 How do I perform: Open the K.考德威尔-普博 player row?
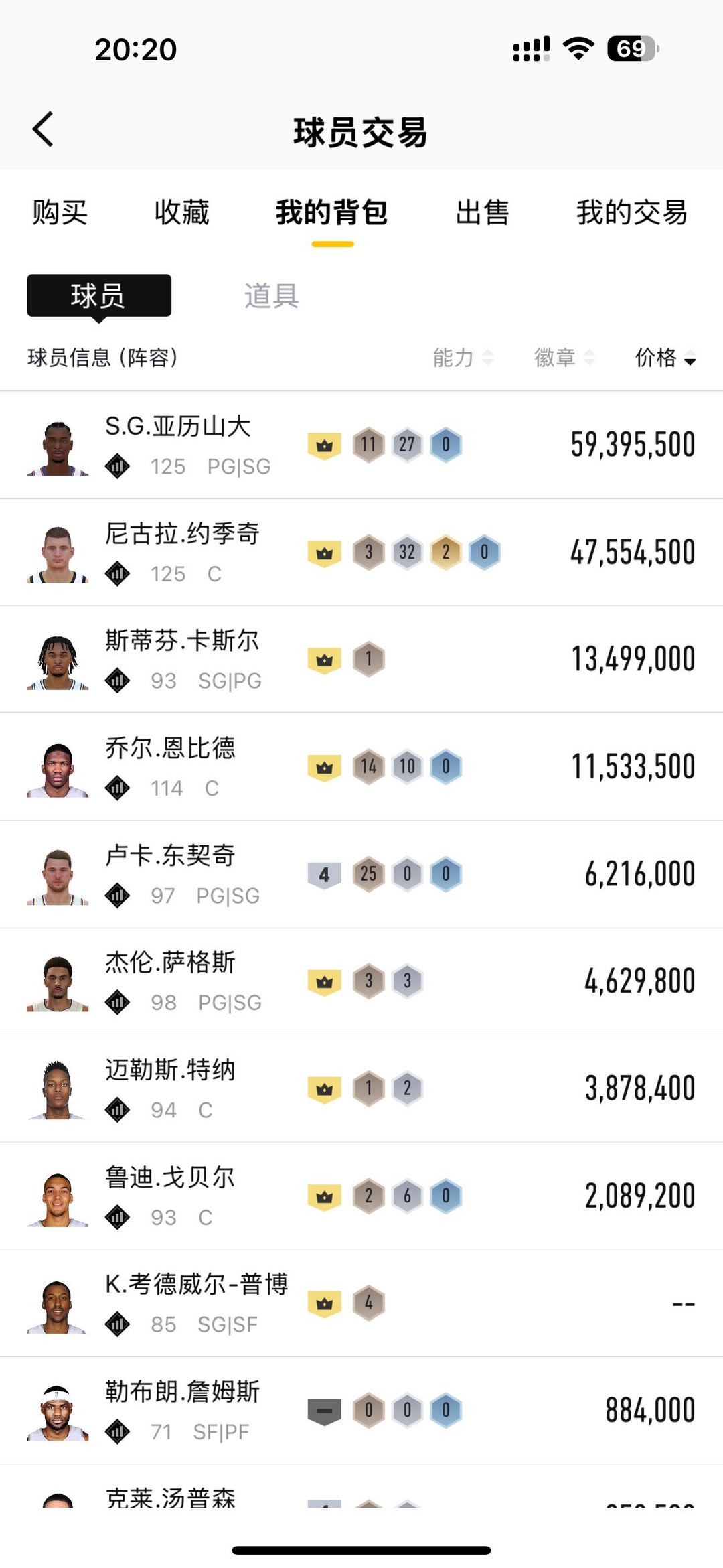(361, 1303)
